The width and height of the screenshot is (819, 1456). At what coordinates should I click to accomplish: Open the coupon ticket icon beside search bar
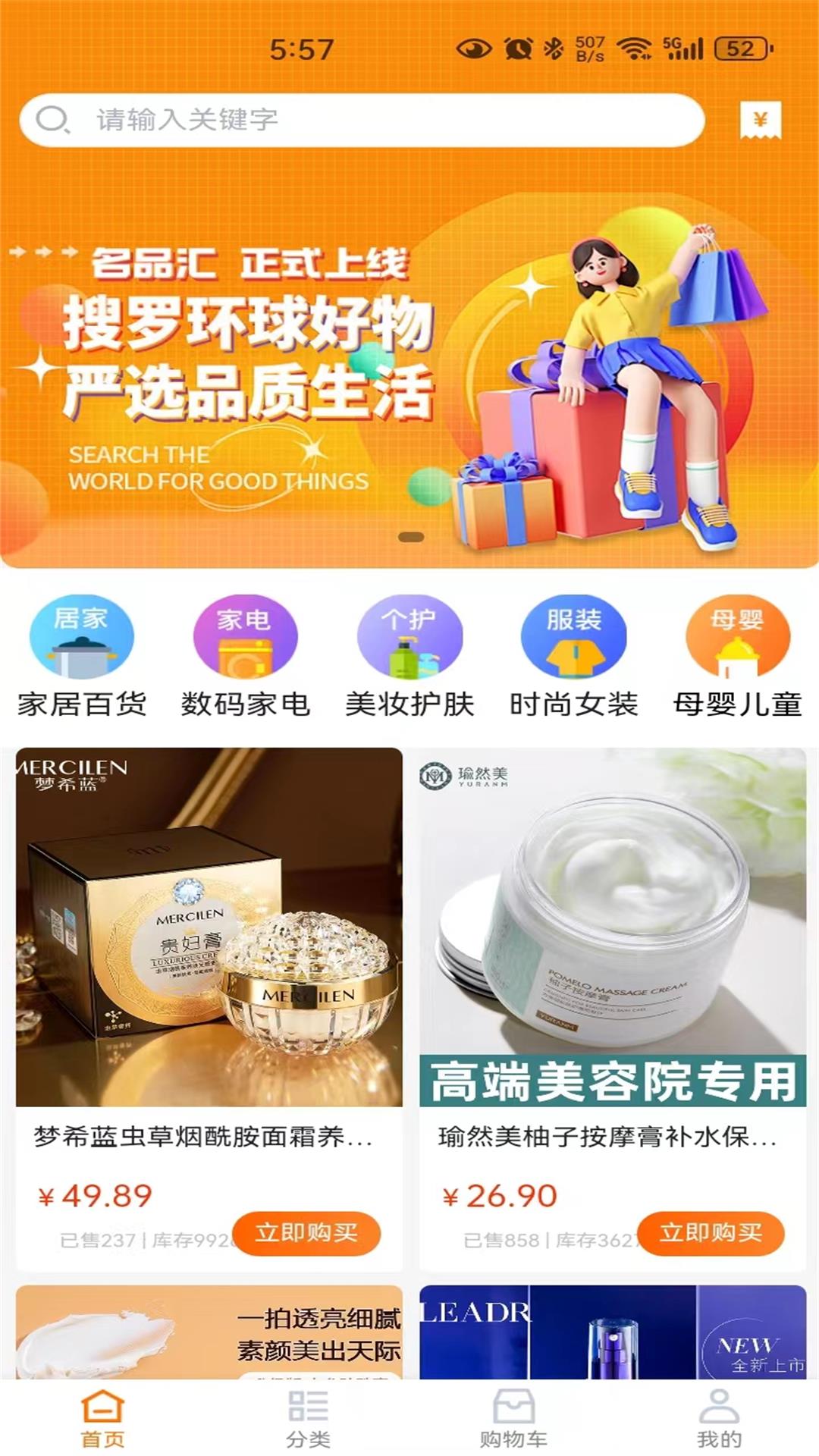point(762,118)
